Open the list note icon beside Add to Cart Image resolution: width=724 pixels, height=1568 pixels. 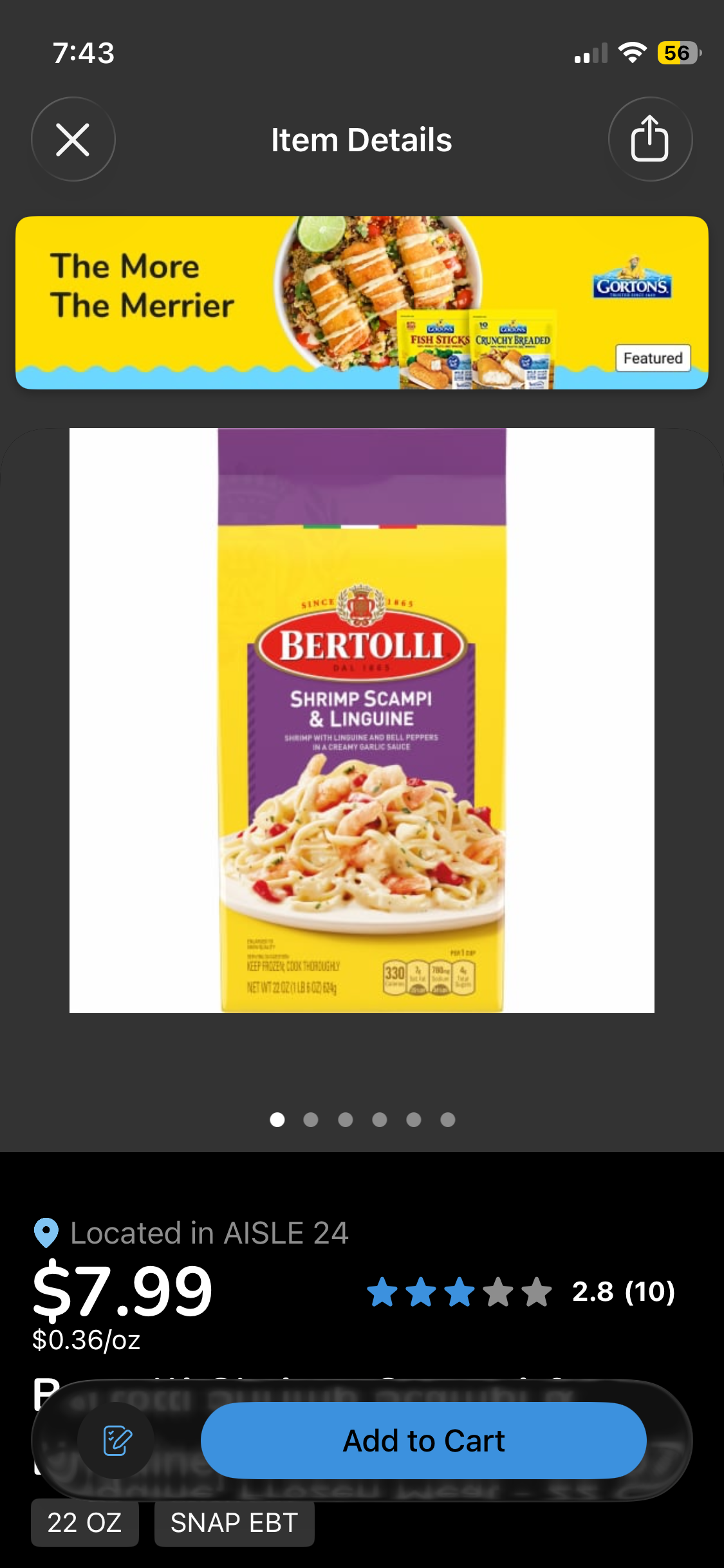tap(117, 1441)
